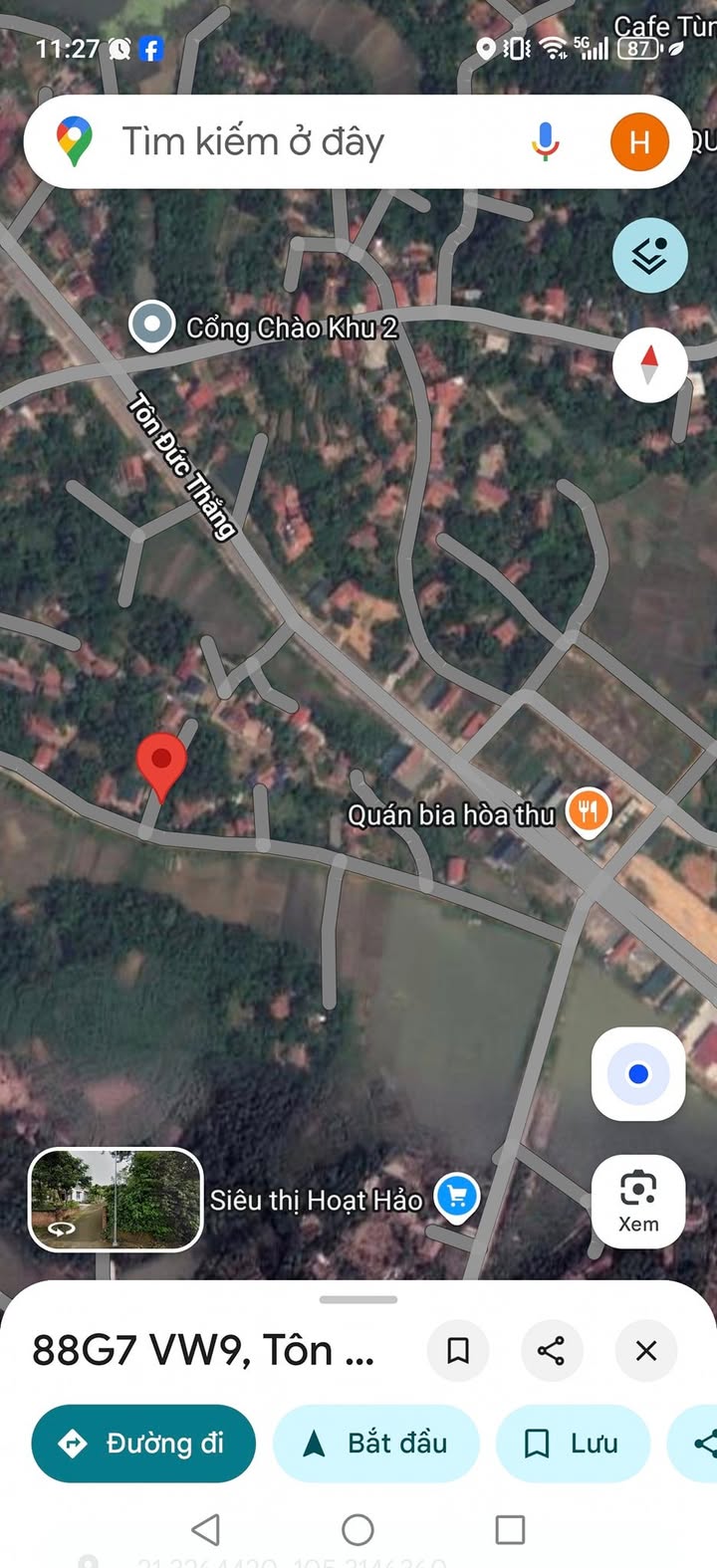Screen dimensions: 717x1568
Task: Open the Street View thumbnail
Action: coord(116,1199)
